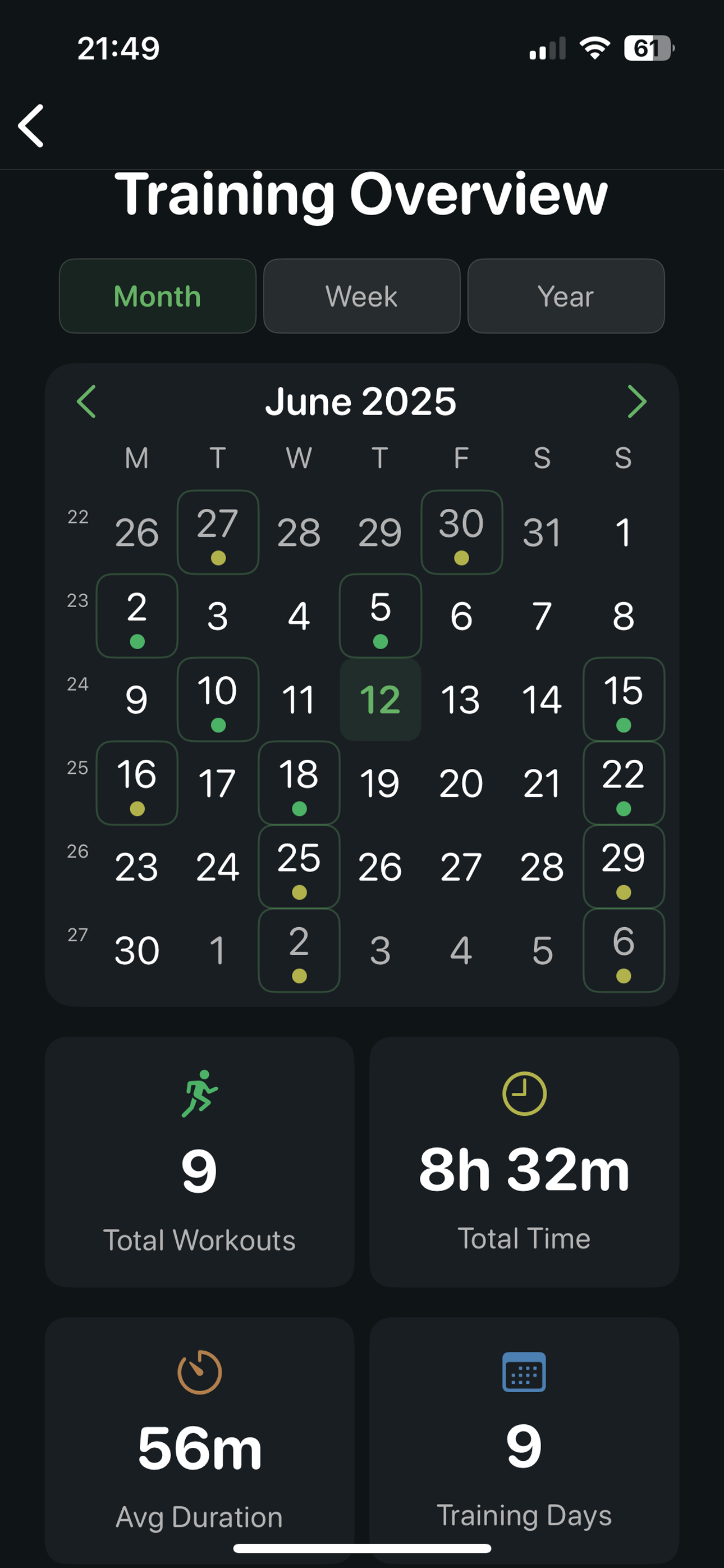Click the yellow clock icon above Total Time
Screen dimensions: 724x1568
523,1093
